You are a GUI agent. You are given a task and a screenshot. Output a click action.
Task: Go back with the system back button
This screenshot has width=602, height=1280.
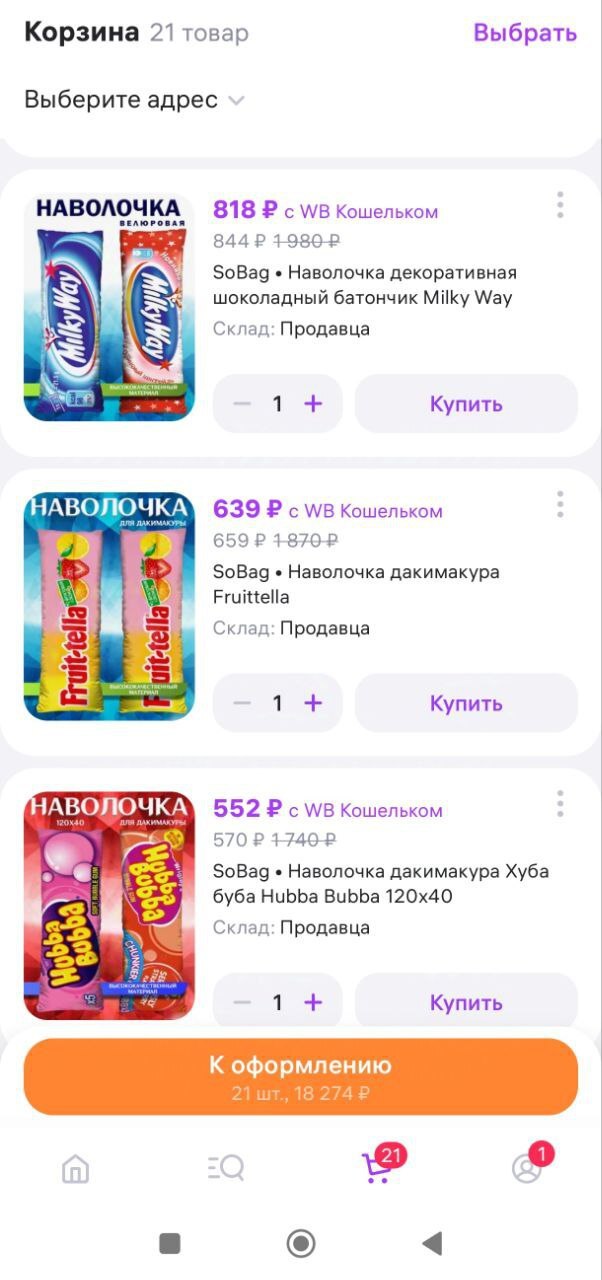coord(432,1244)
